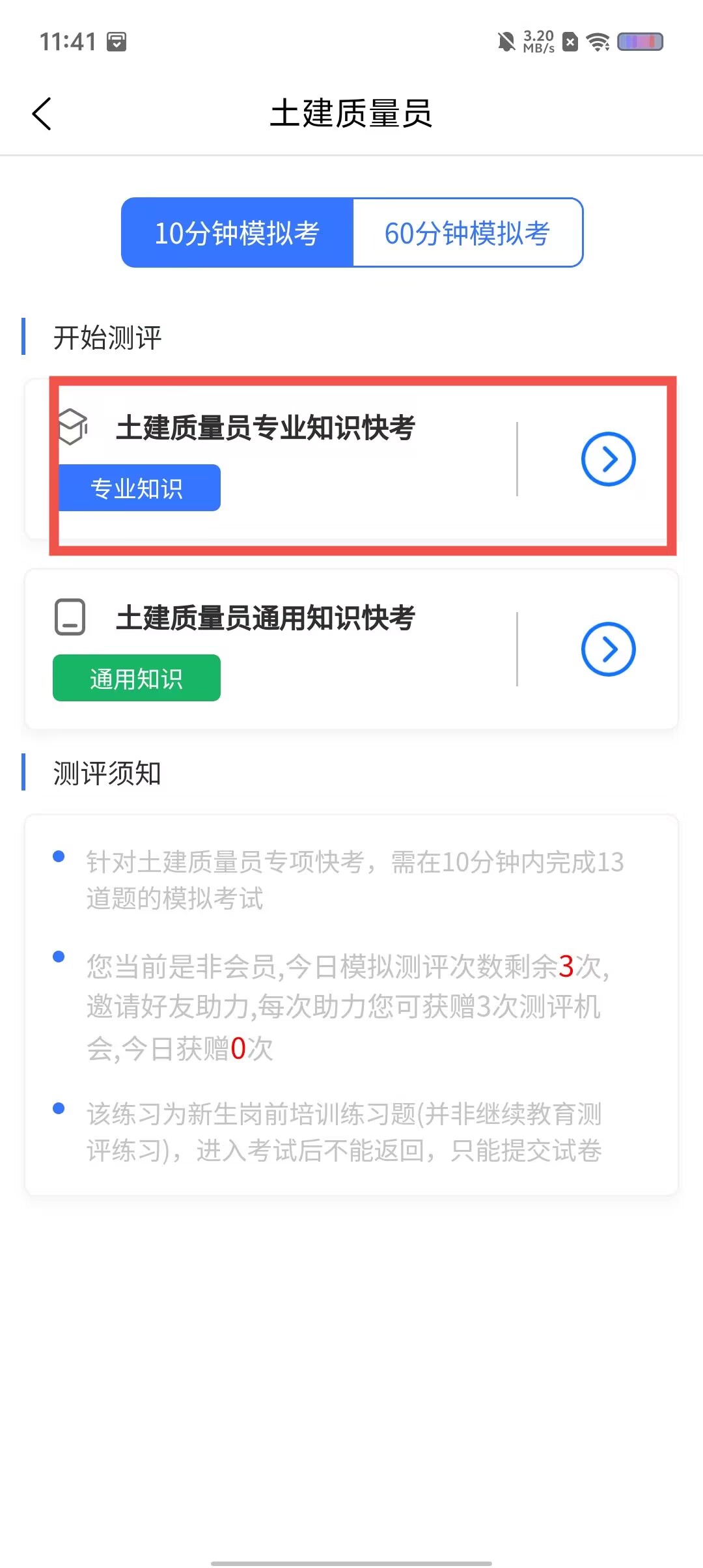Tap the arrow next to 土建质量员专业知识快考
Screen dimensions: 703x1568
click(608, 459)
